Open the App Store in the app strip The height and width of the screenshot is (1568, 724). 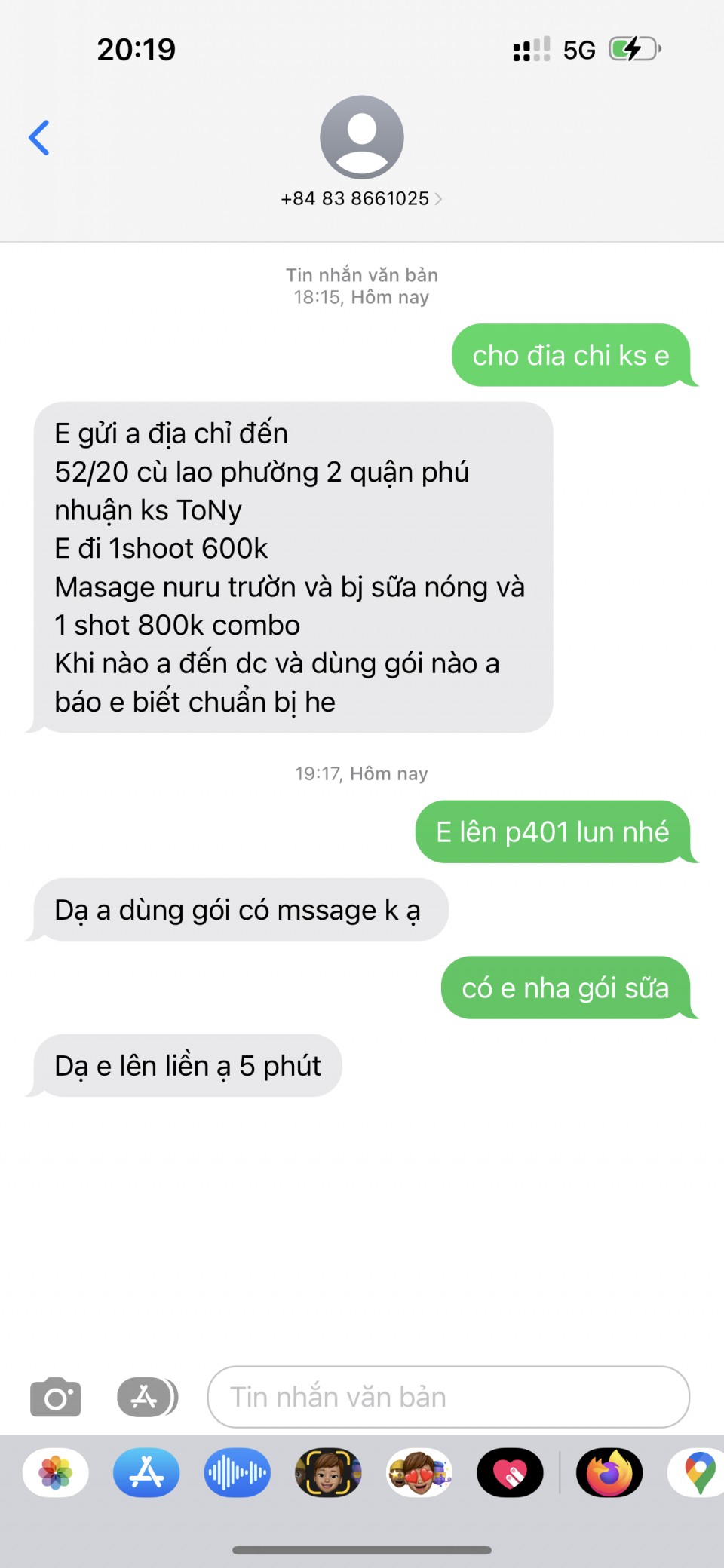coord(146,1472)
